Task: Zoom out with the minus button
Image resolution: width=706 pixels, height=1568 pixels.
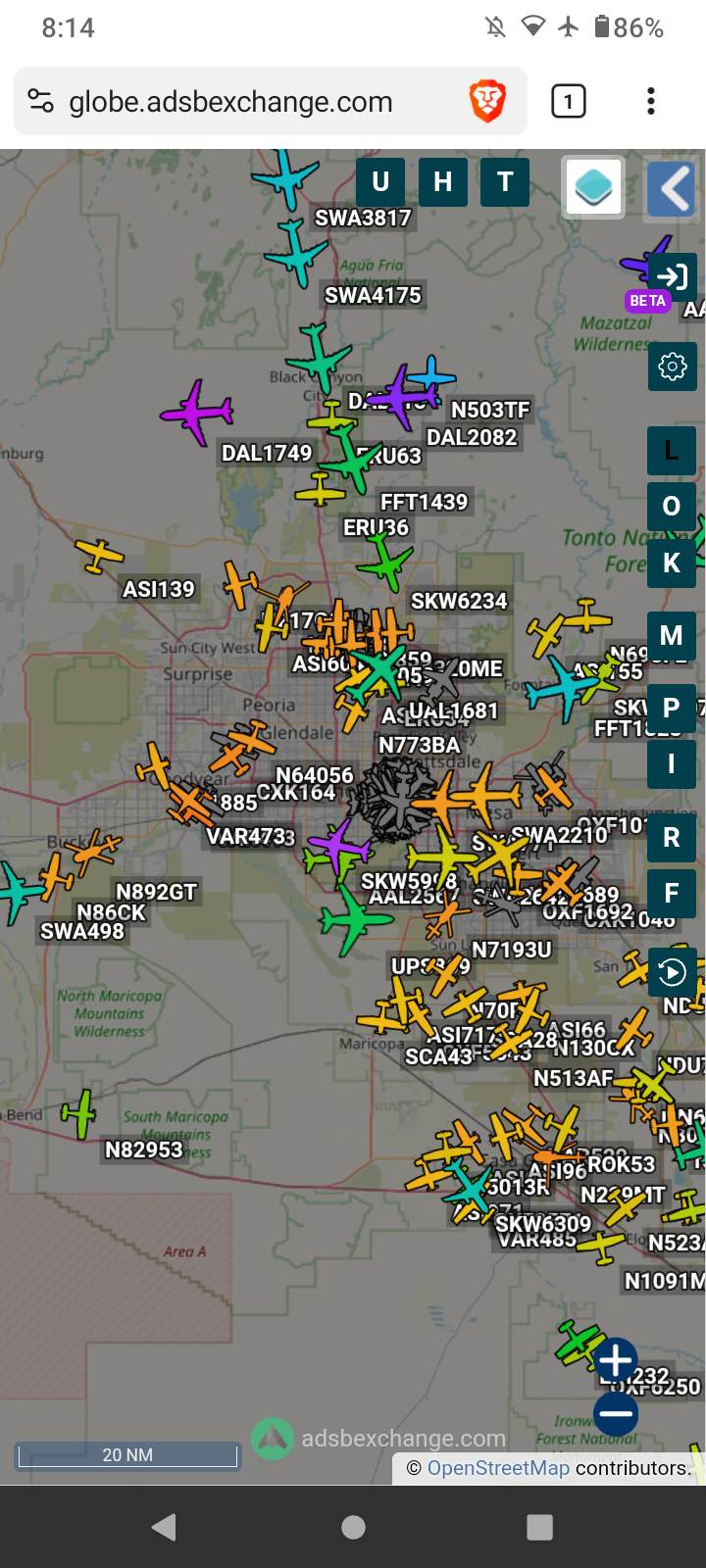Action: (x=616, y=1414)
